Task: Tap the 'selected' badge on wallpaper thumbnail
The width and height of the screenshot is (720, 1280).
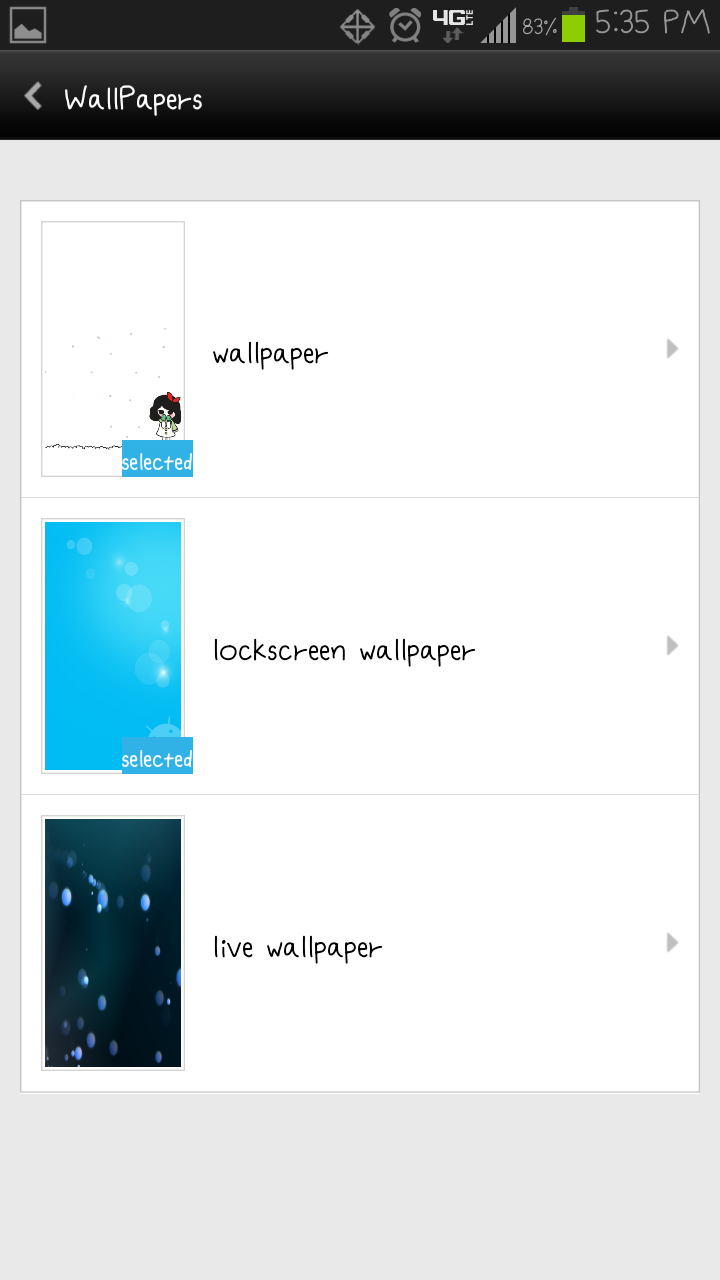Action: (x=157, y=461)
